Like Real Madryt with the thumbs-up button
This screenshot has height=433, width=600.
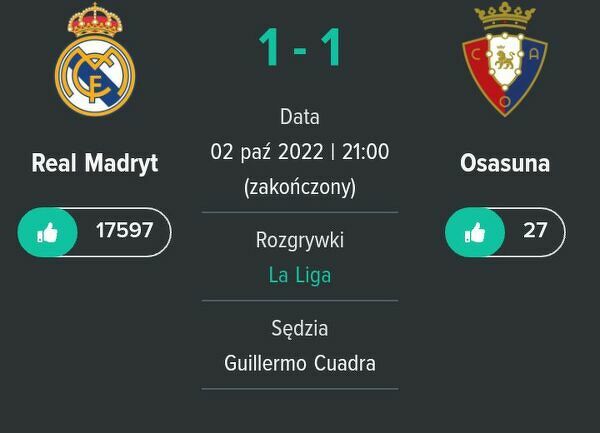click(x=48, y=232)
